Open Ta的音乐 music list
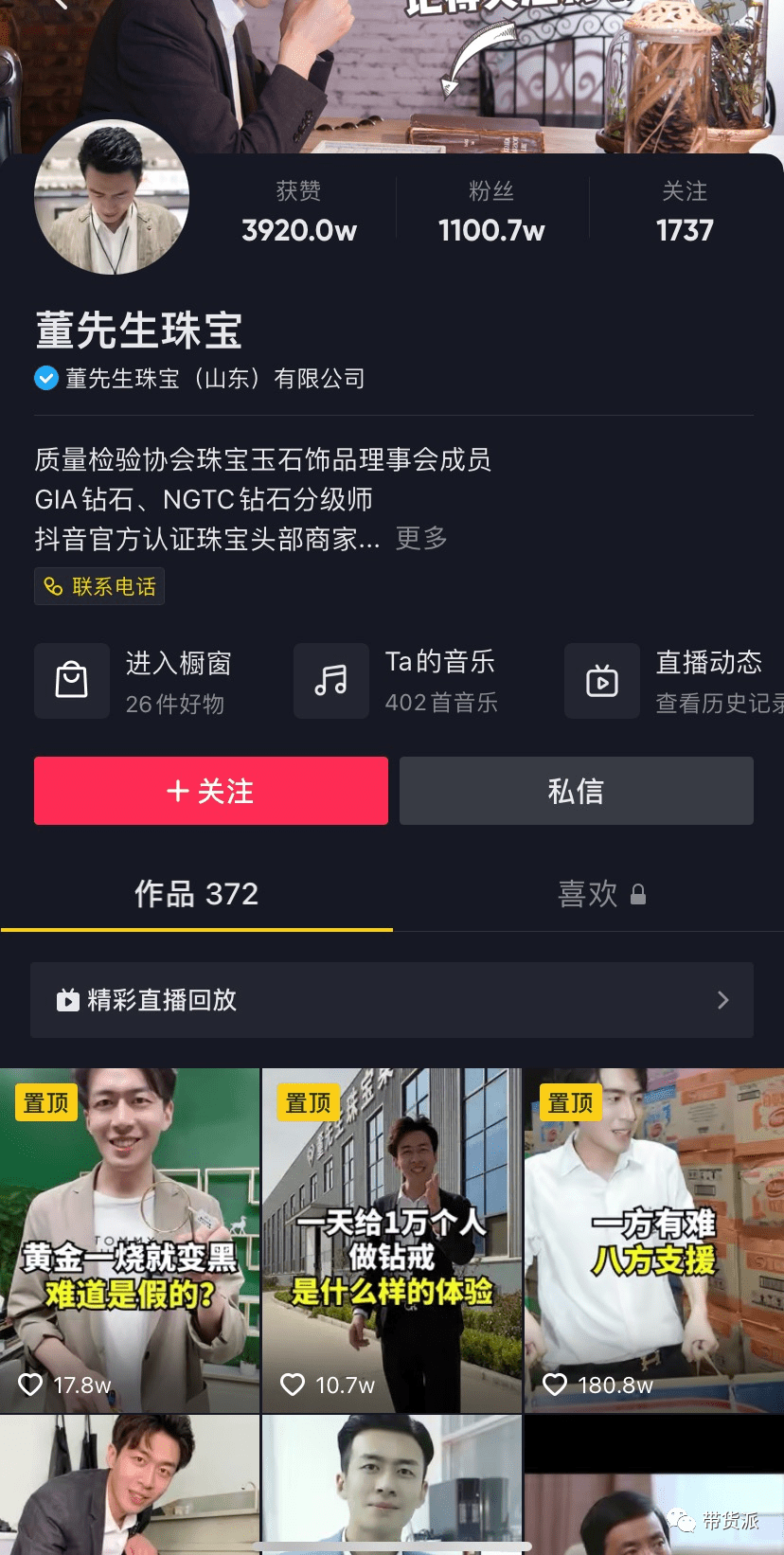 click(x=402, y=681)
